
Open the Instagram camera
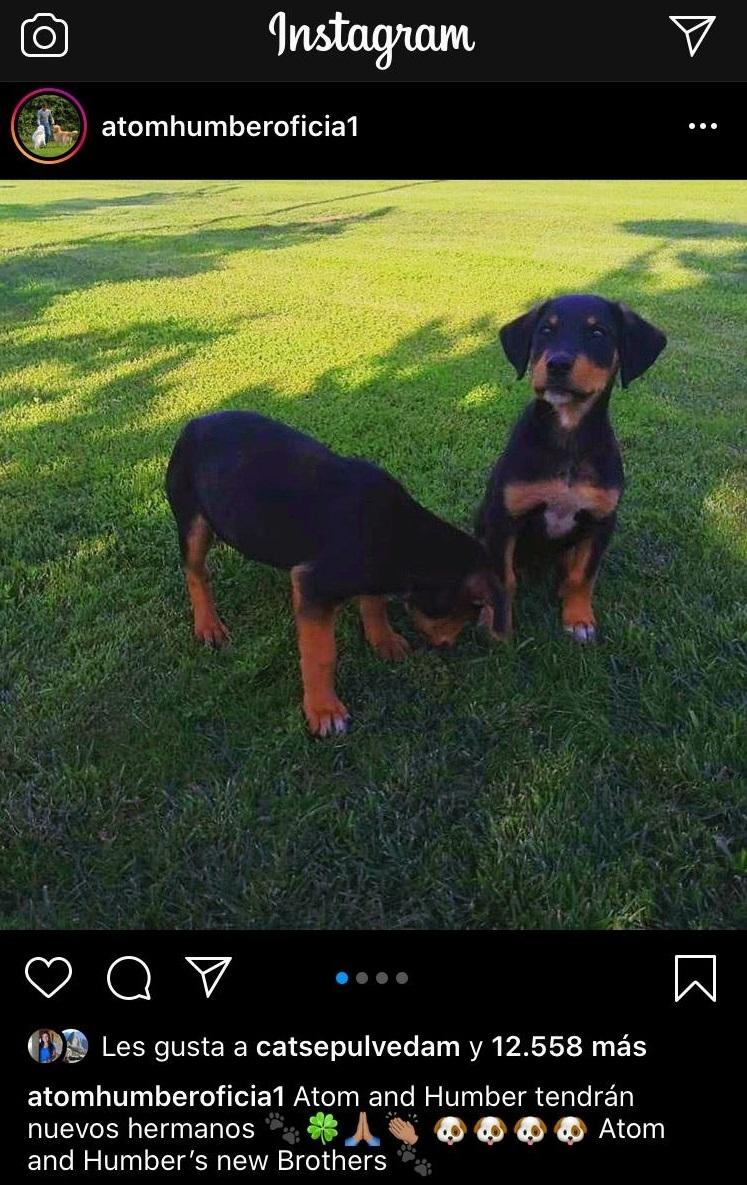(44, 37)
